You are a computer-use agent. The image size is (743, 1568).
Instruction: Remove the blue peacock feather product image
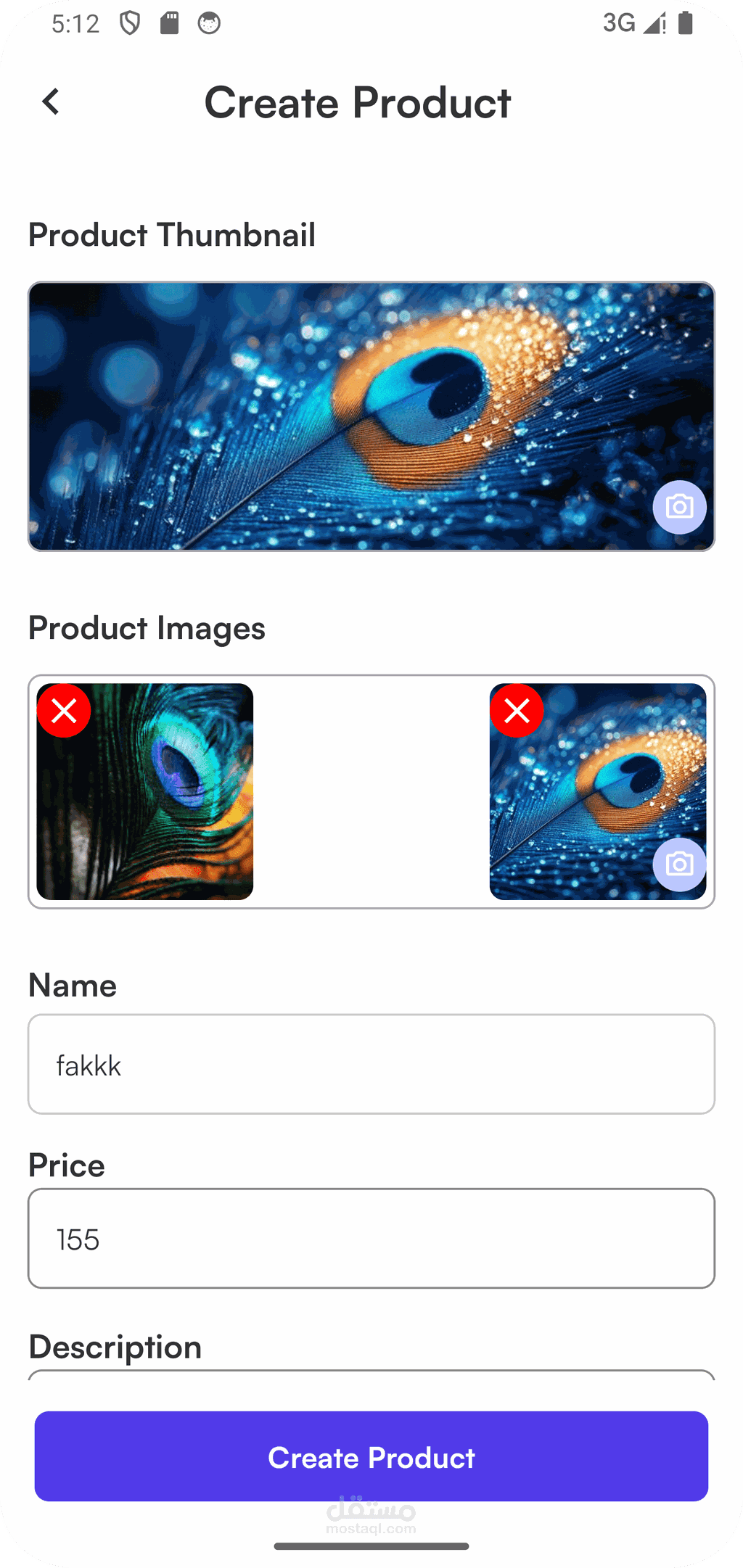517,711
